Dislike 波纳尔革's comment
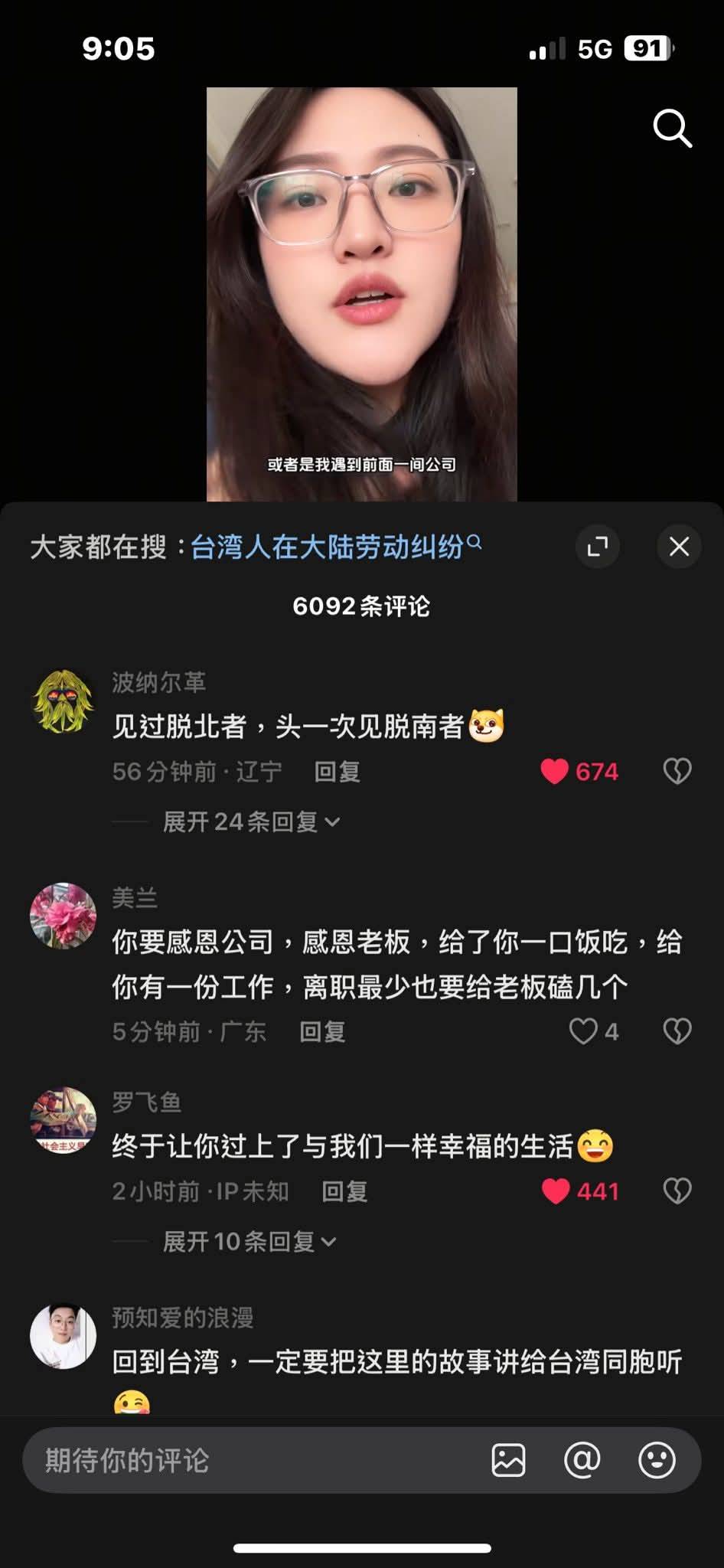Image resolution: width=724 pixels, height=1568 pixels. click(677, 771)
